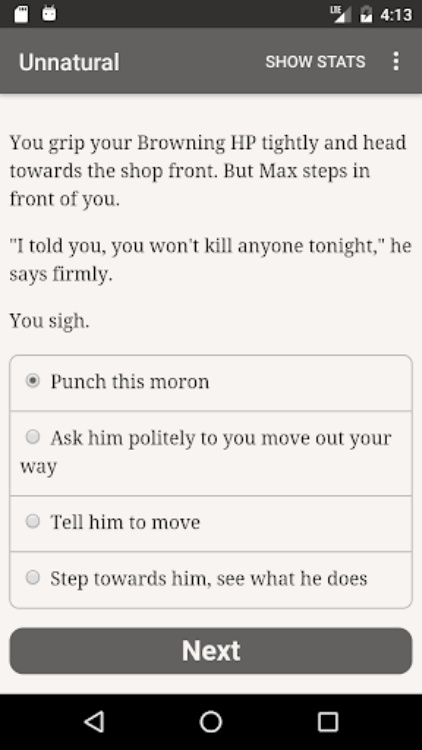422x750 pixels.
Task: Choose 'Ask him politely' option
Action: coord(211,452)
